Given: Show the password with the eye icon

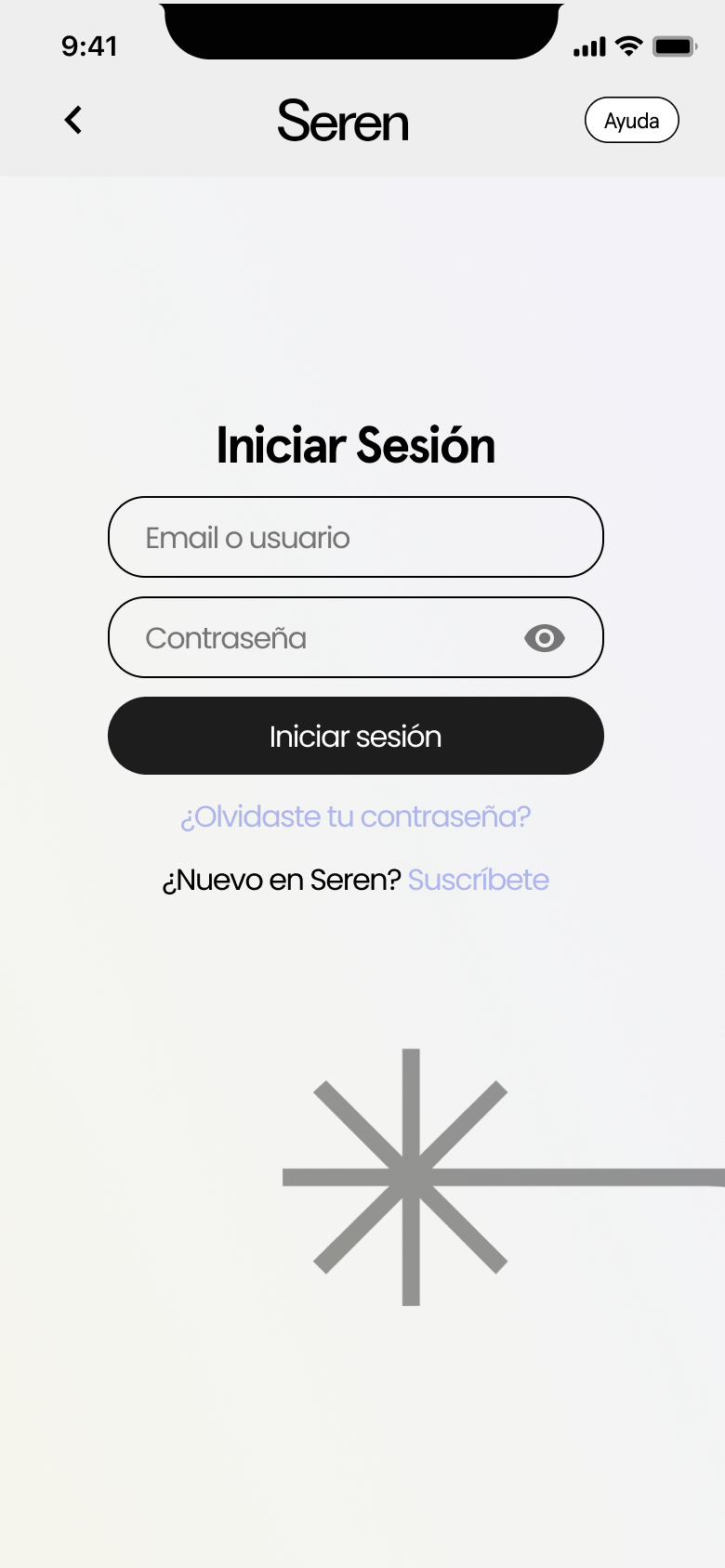Looking at the screenshot, I should point(545,638).
